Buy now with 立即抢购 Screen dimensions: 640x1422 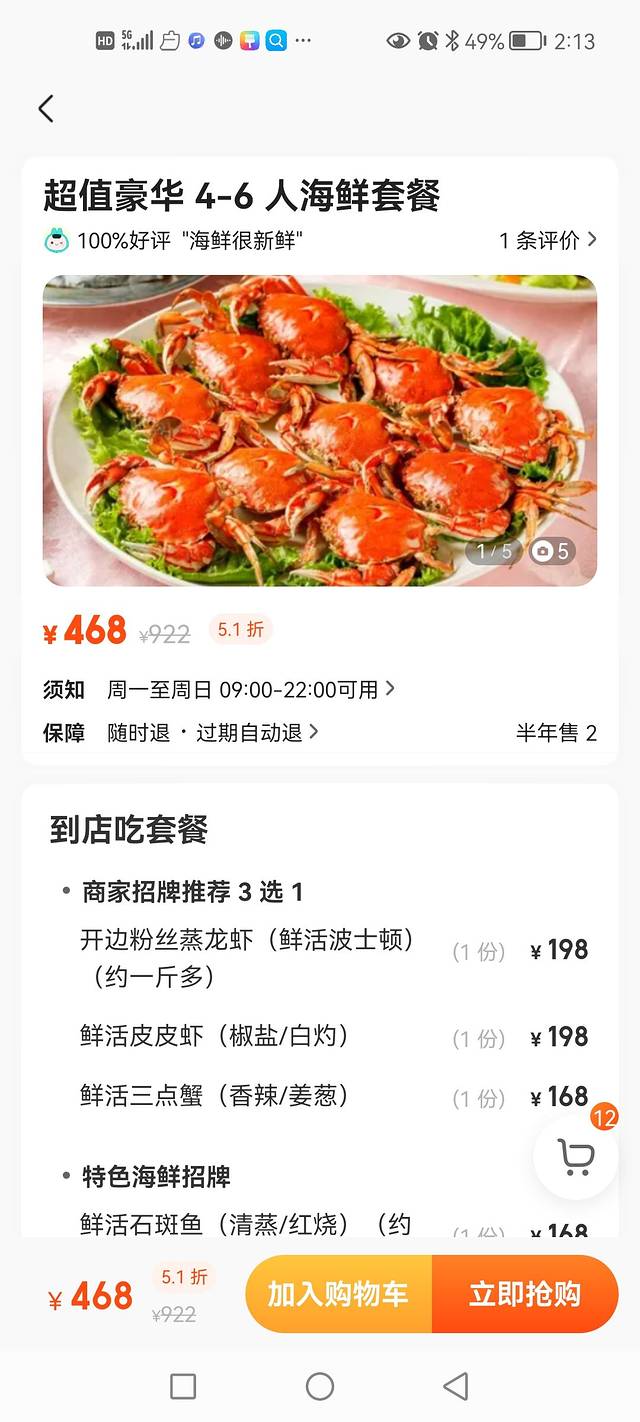pos(525,1294)
